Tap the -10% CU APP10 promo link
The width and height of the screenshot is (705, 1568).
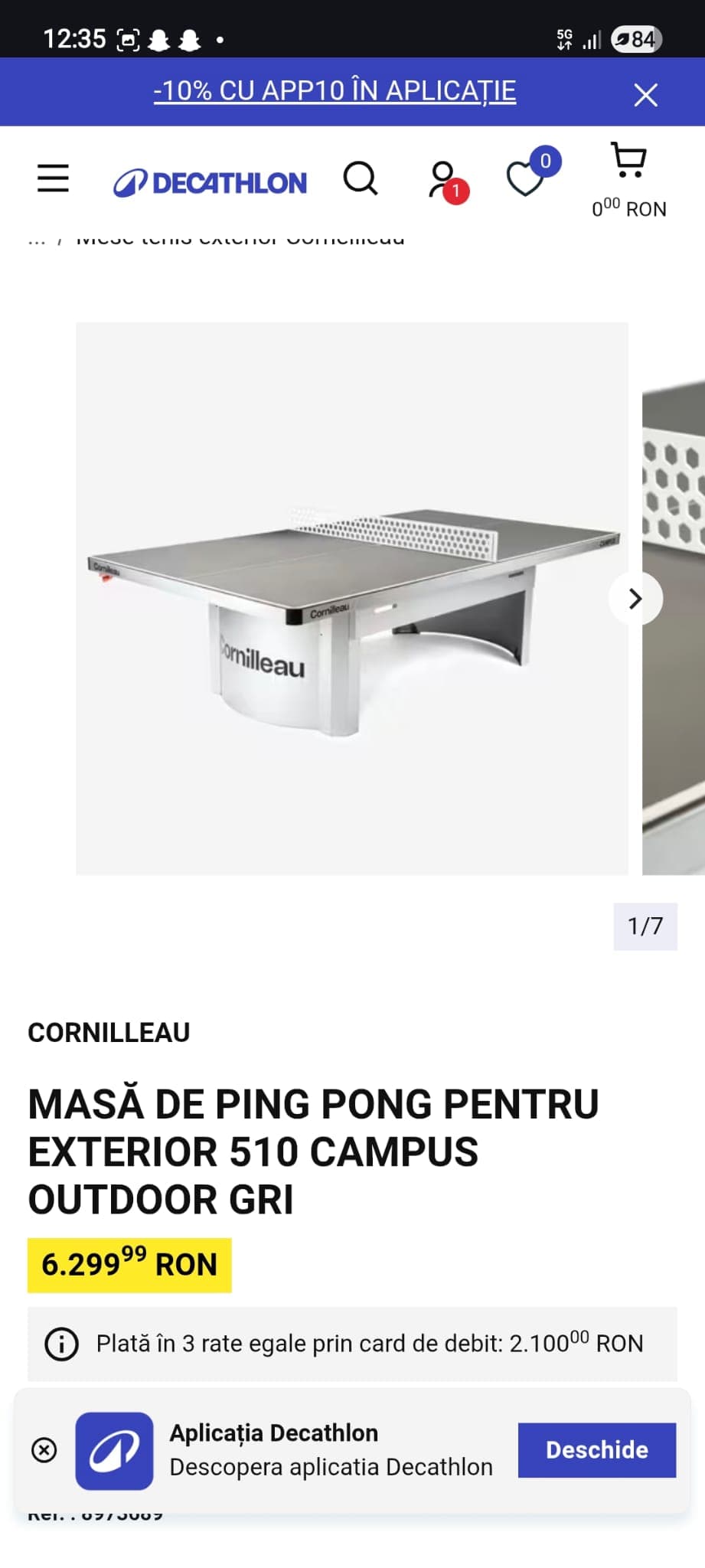click(x=335, y=91)
